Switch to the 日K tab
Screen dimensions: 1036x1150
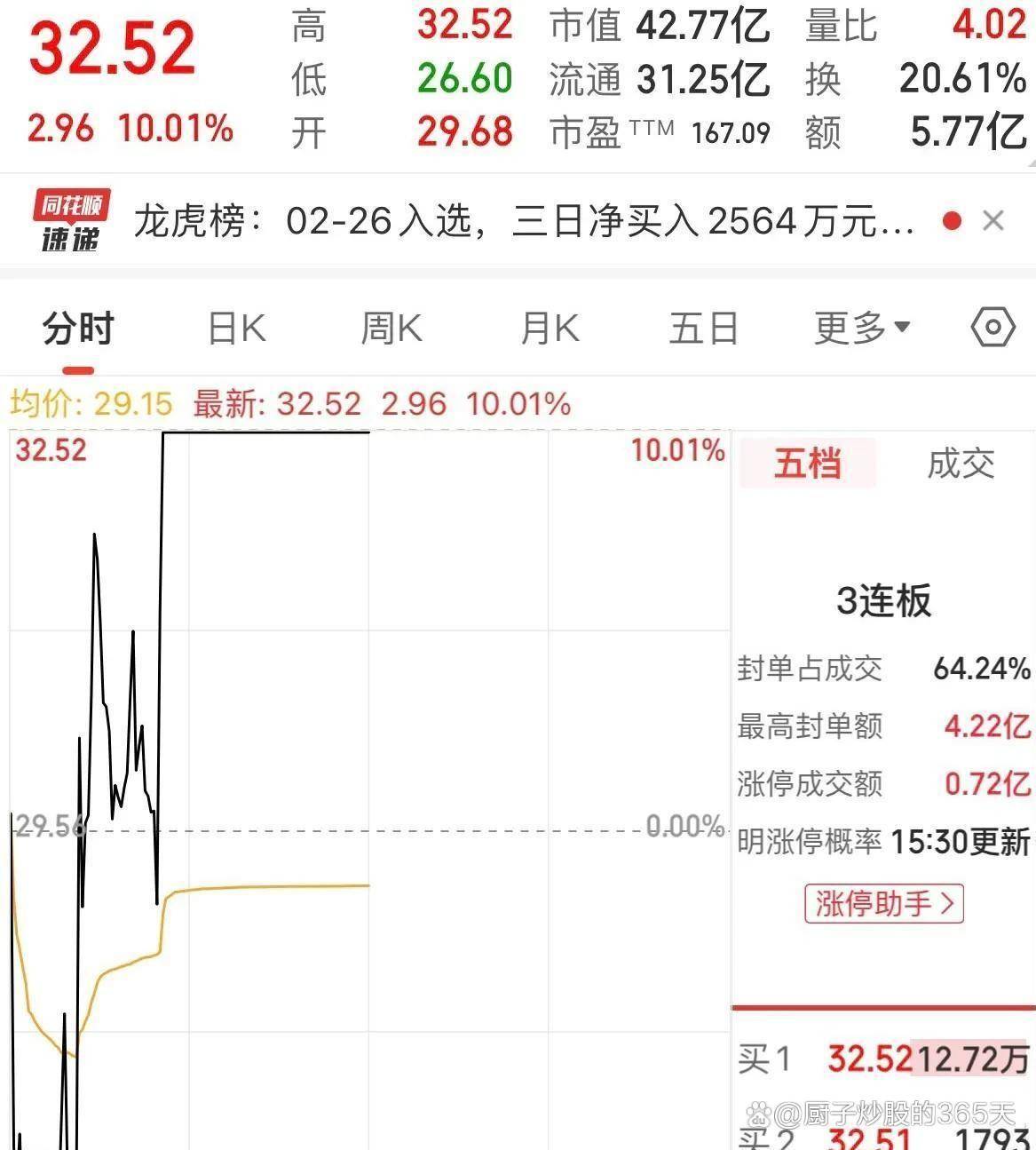click(x=234, y=327)
